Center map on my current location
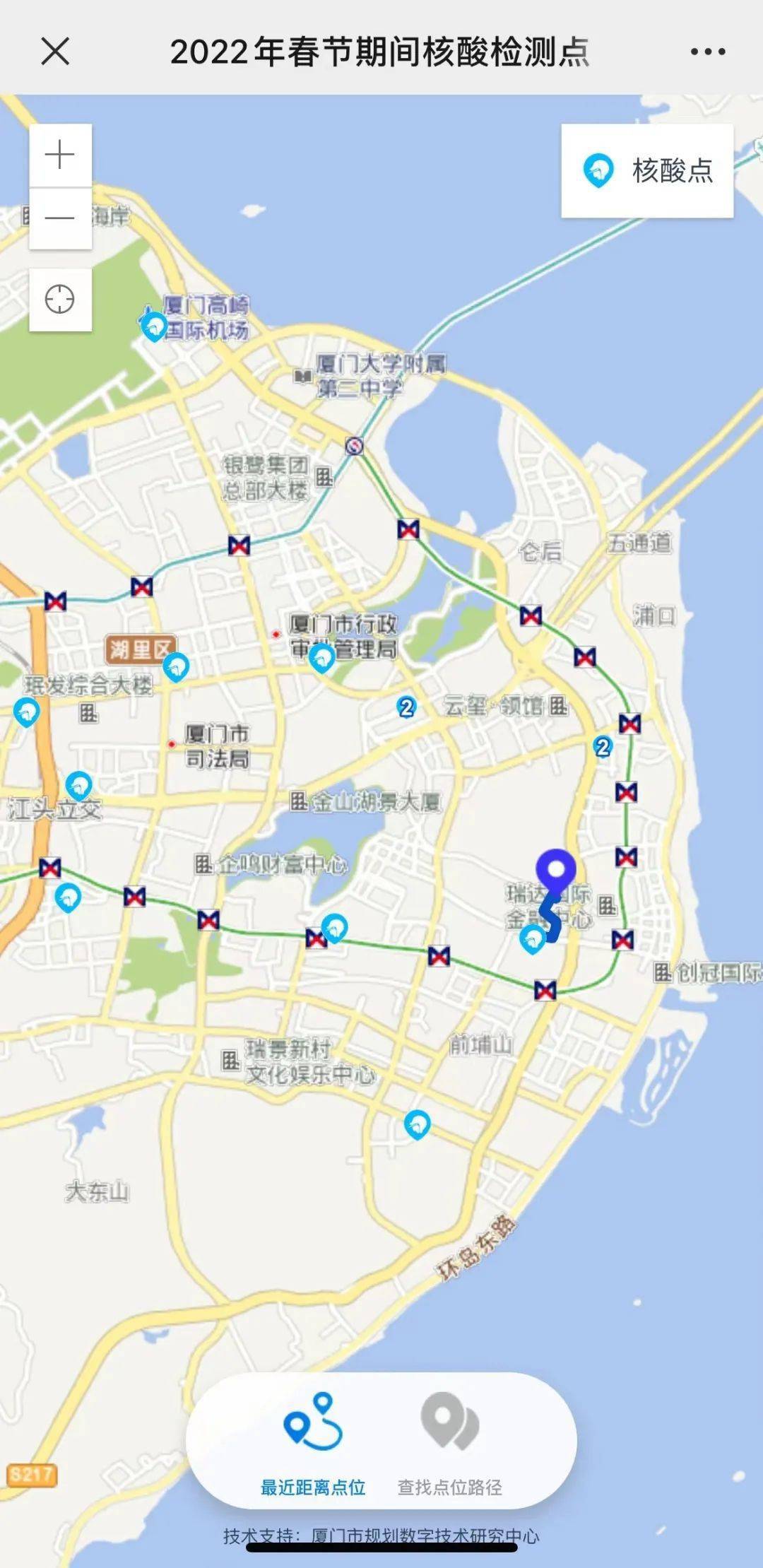 [60, 300]
